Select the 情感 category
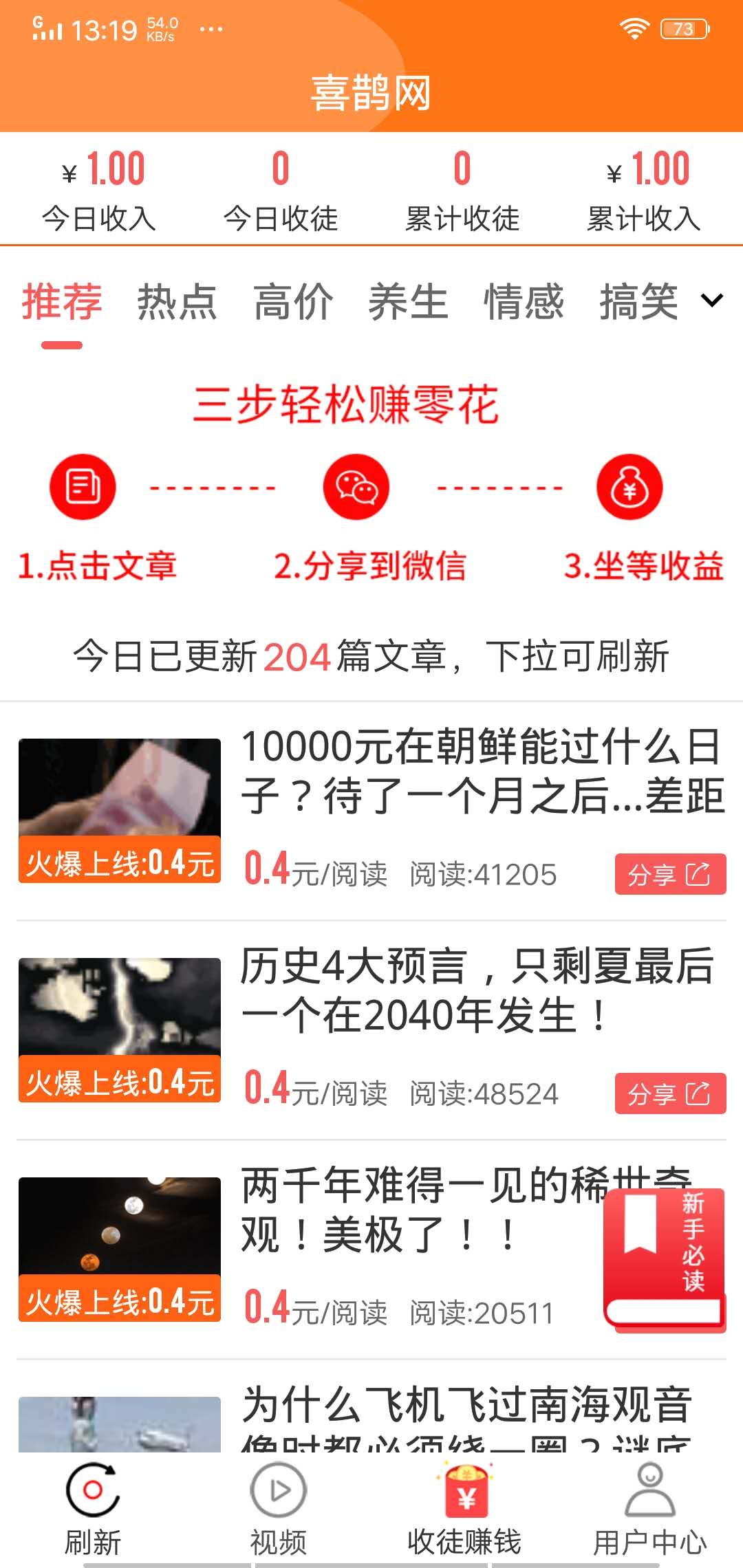 524,301
